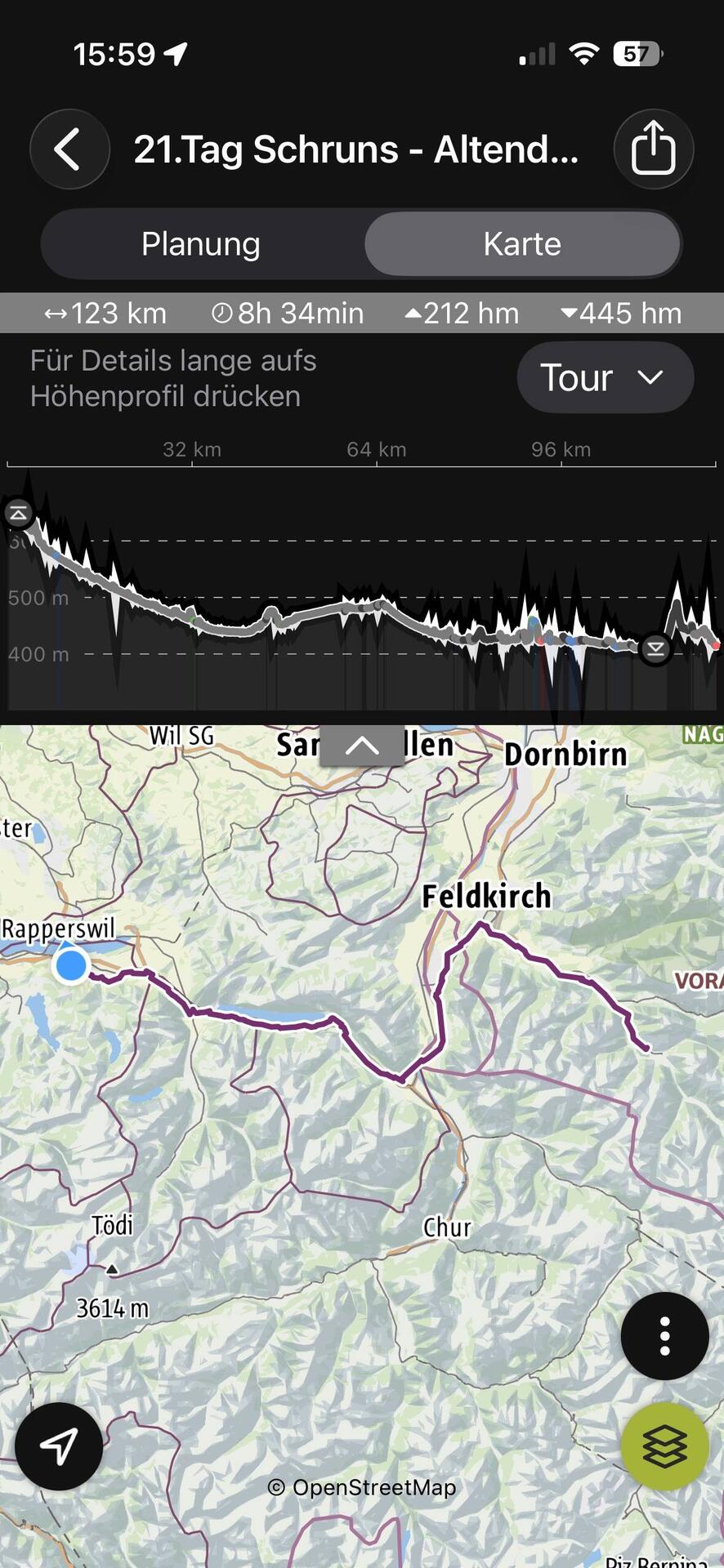Tap the start marker on elevation profile
Screen dimensions: 724x1568
click(x=19, y=513)
